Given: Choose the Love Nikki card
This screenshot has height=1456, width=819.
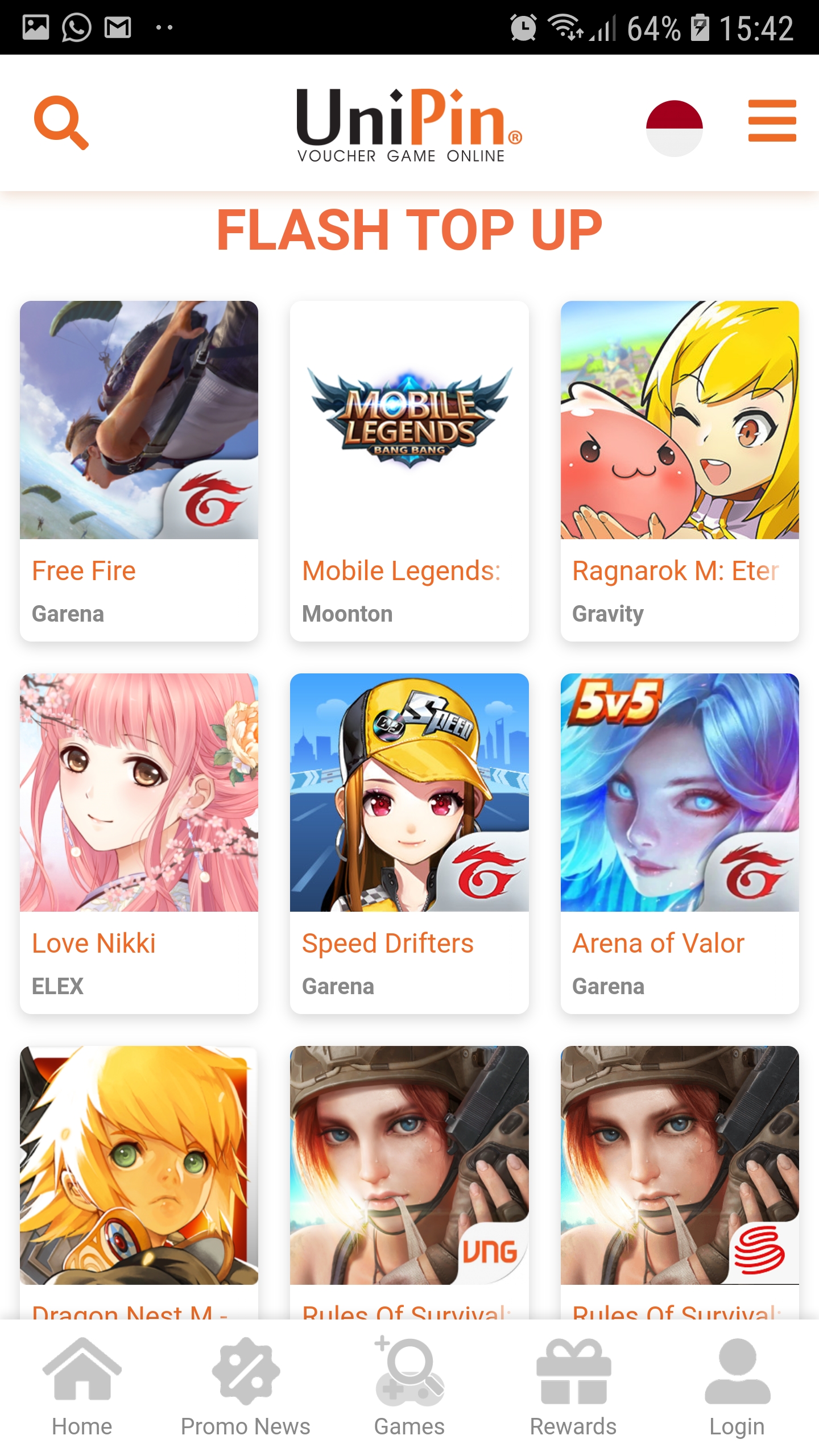Looking at the screenshot, I should (139, 843).
